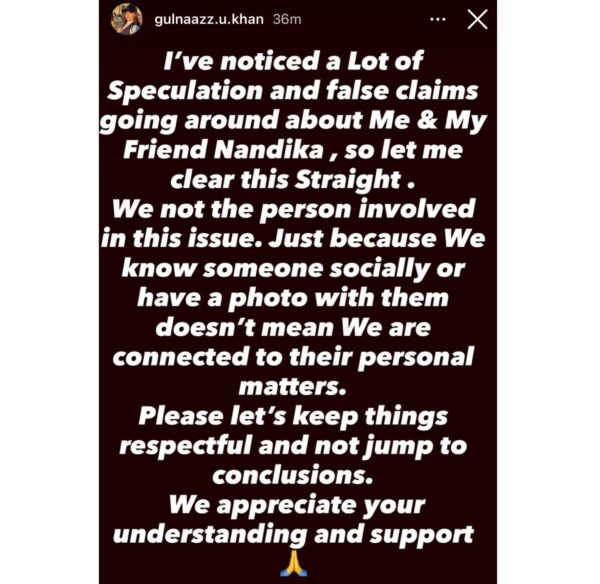Image resolution: width=600 pixels, height=584 pixels.
Task: Close the story with the X
Action: [x=478, y=19]
